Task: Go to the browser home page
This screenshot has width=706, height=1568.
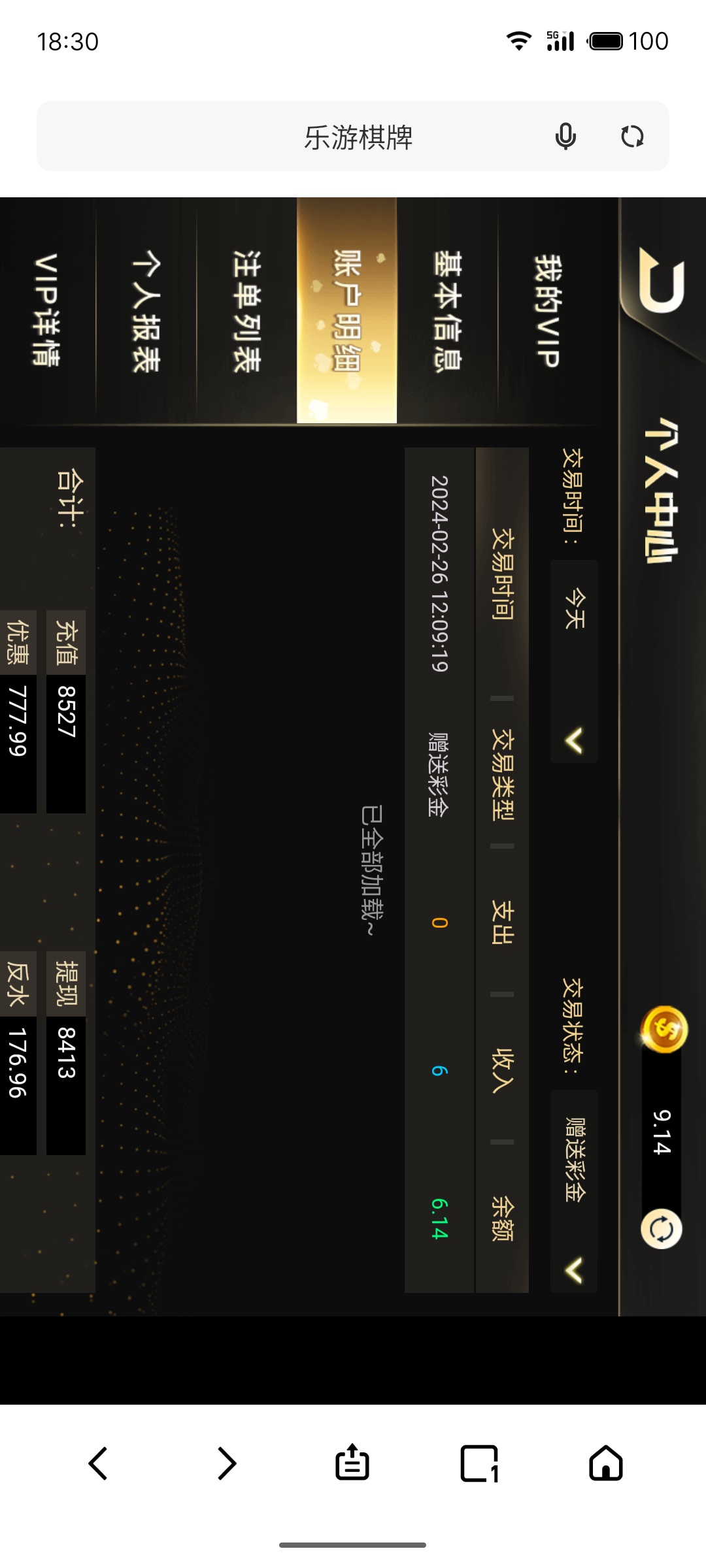Action: (x=606, y=1463)
